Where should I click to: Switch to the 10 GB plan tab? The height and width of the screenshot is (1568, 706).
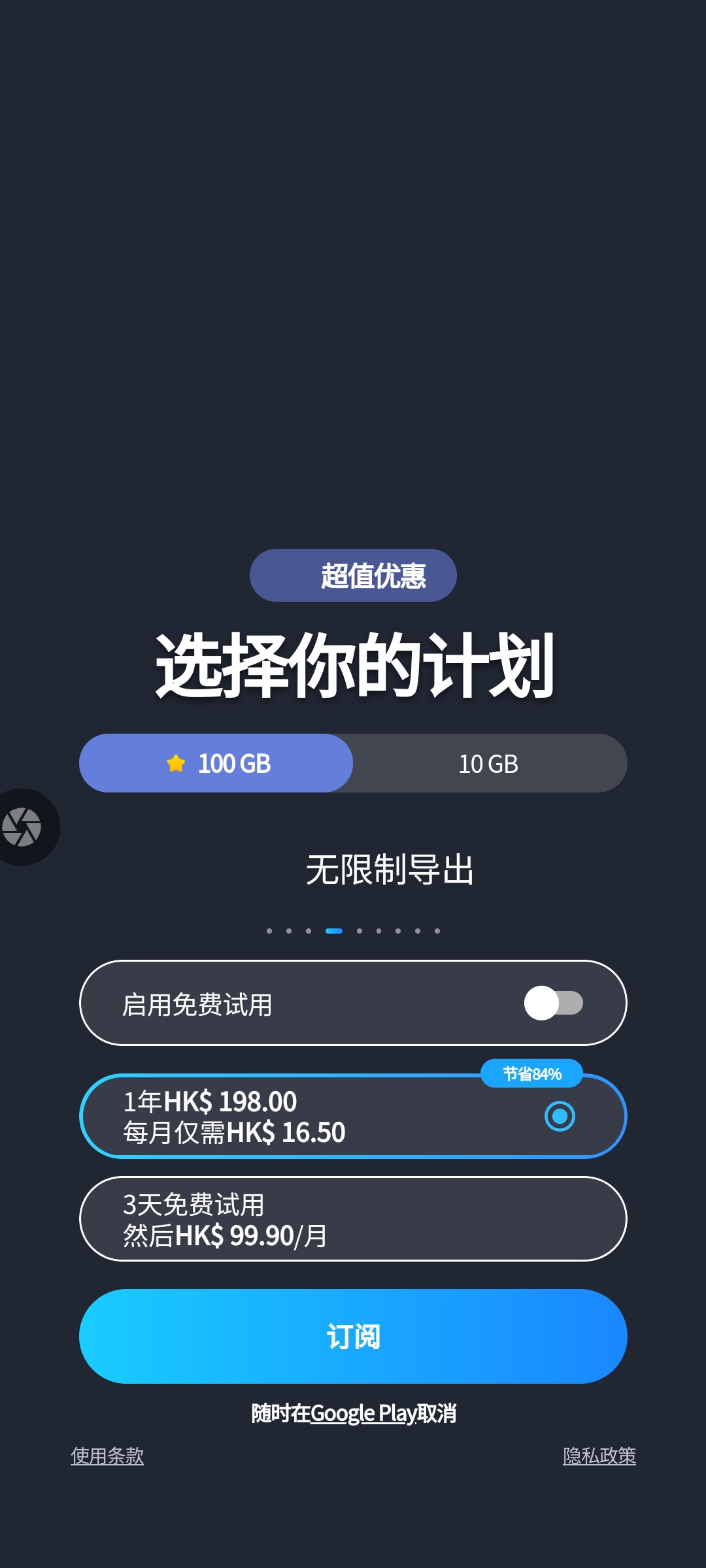click(x=489, y=763)
